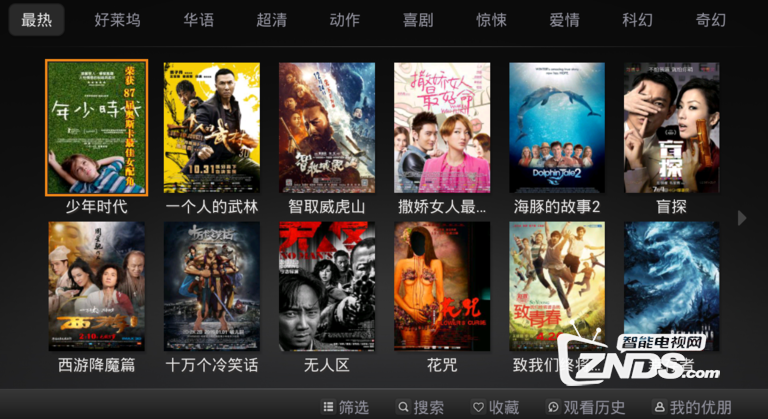Image resolution: width=768 pixels, height=419 pixels.
Task: Open the movie 少年时代
Action: [x=96, y=128]
